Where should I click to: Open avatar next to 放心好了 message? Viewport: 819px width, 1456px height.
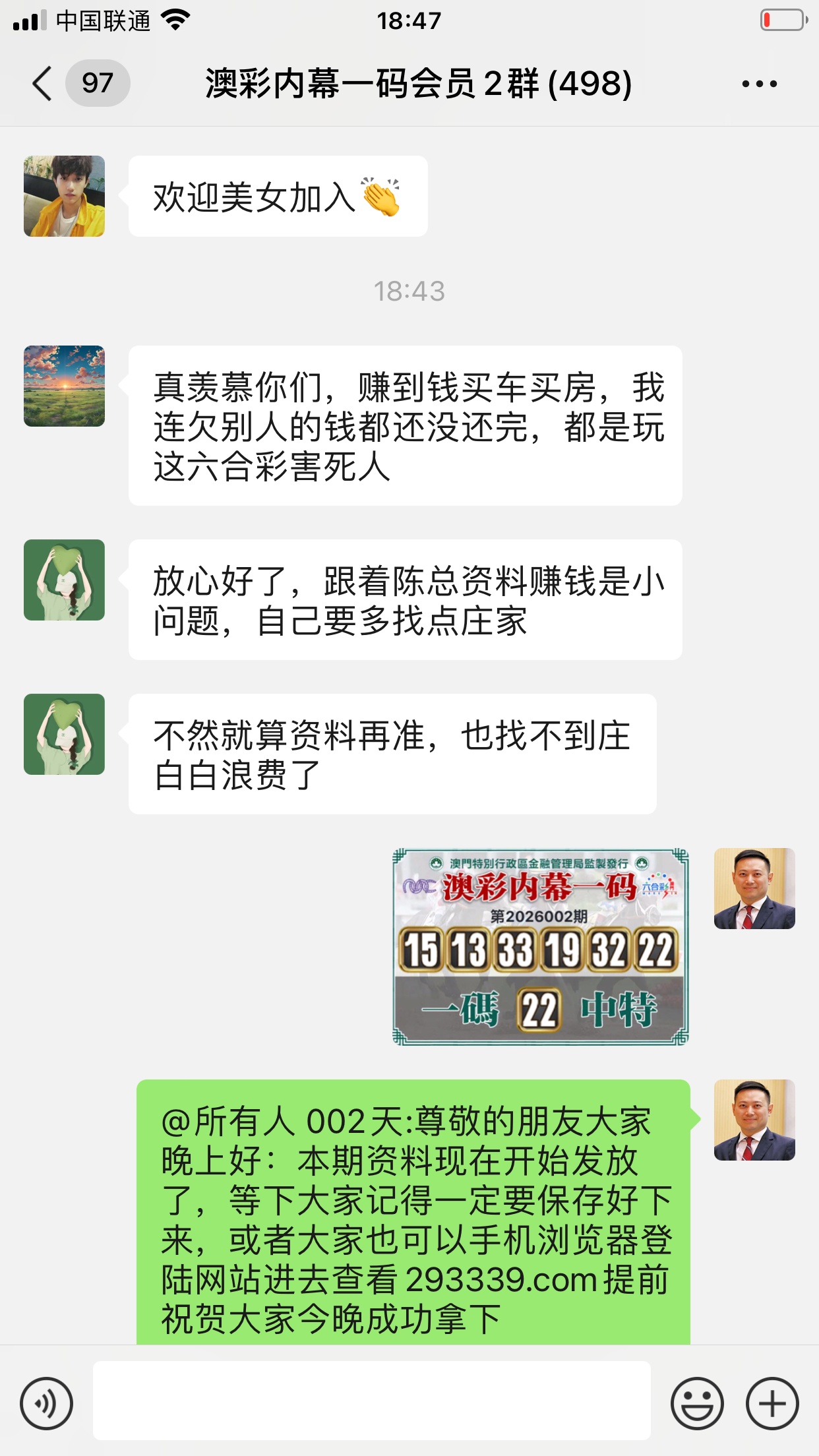coord(64,580)
